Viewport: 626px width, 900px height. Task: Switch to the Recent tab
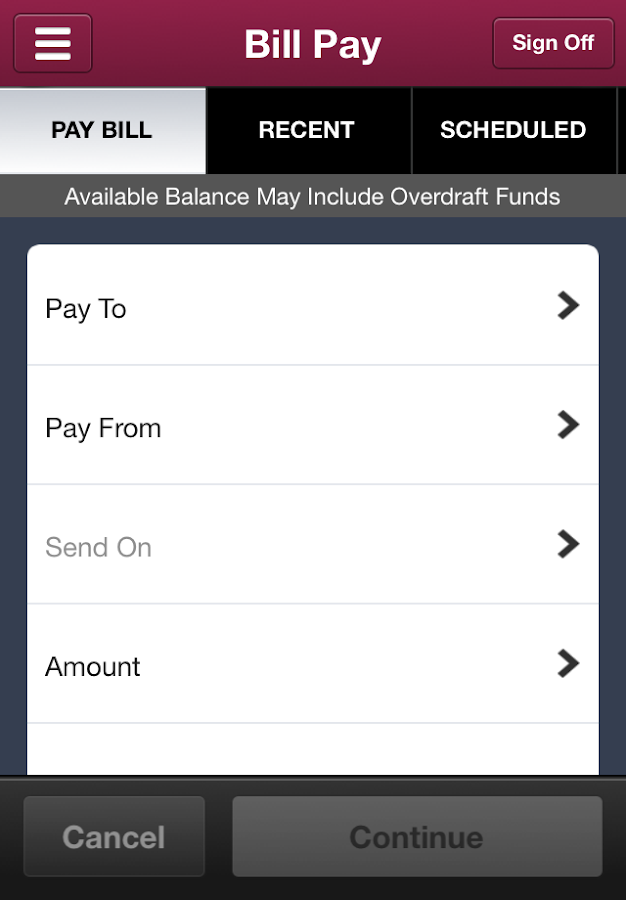coord(307,131)
